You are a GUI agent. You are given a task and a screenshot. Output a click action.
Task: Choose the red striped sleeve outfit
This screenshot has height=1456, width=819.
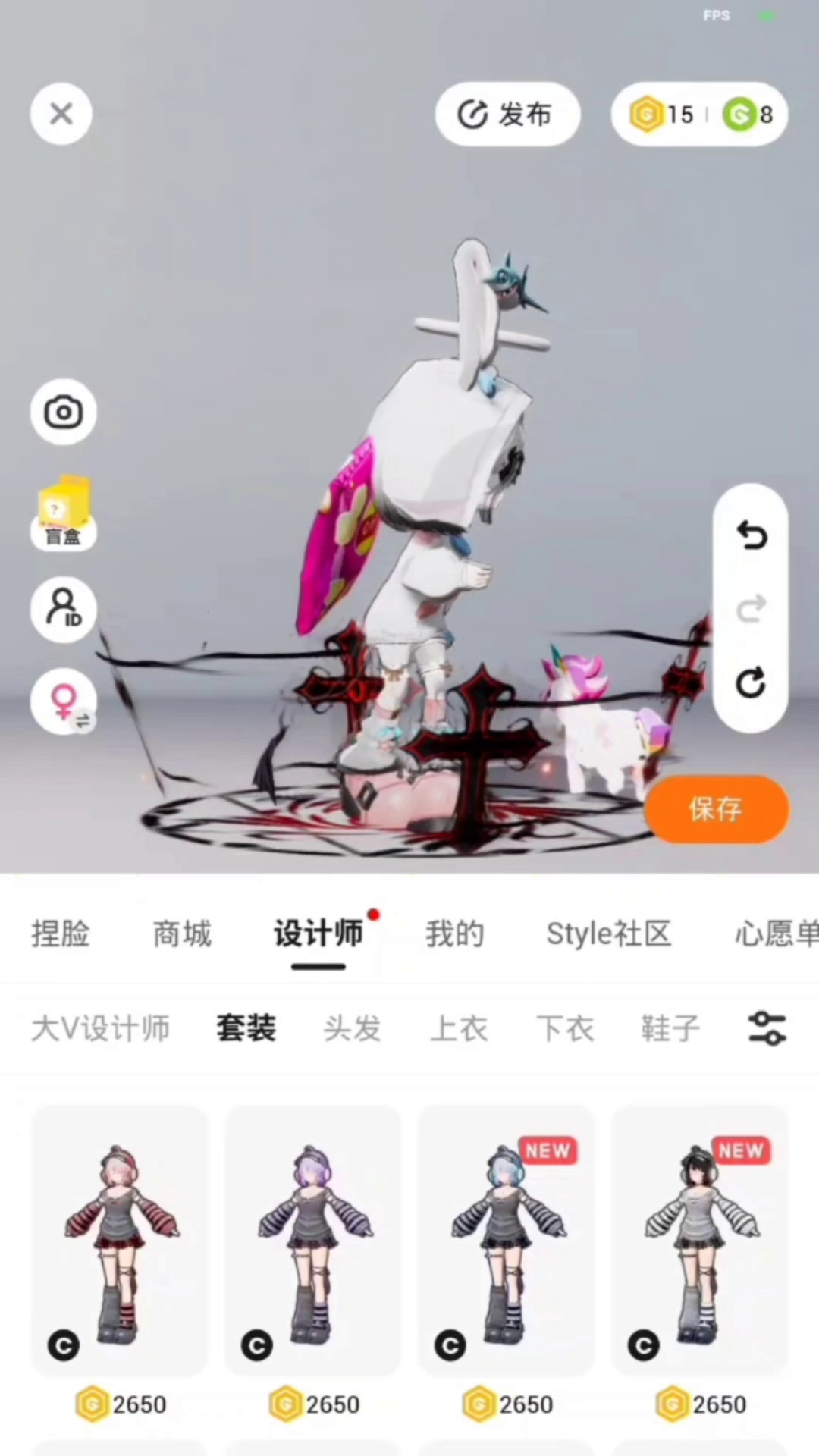(120, 1241)
